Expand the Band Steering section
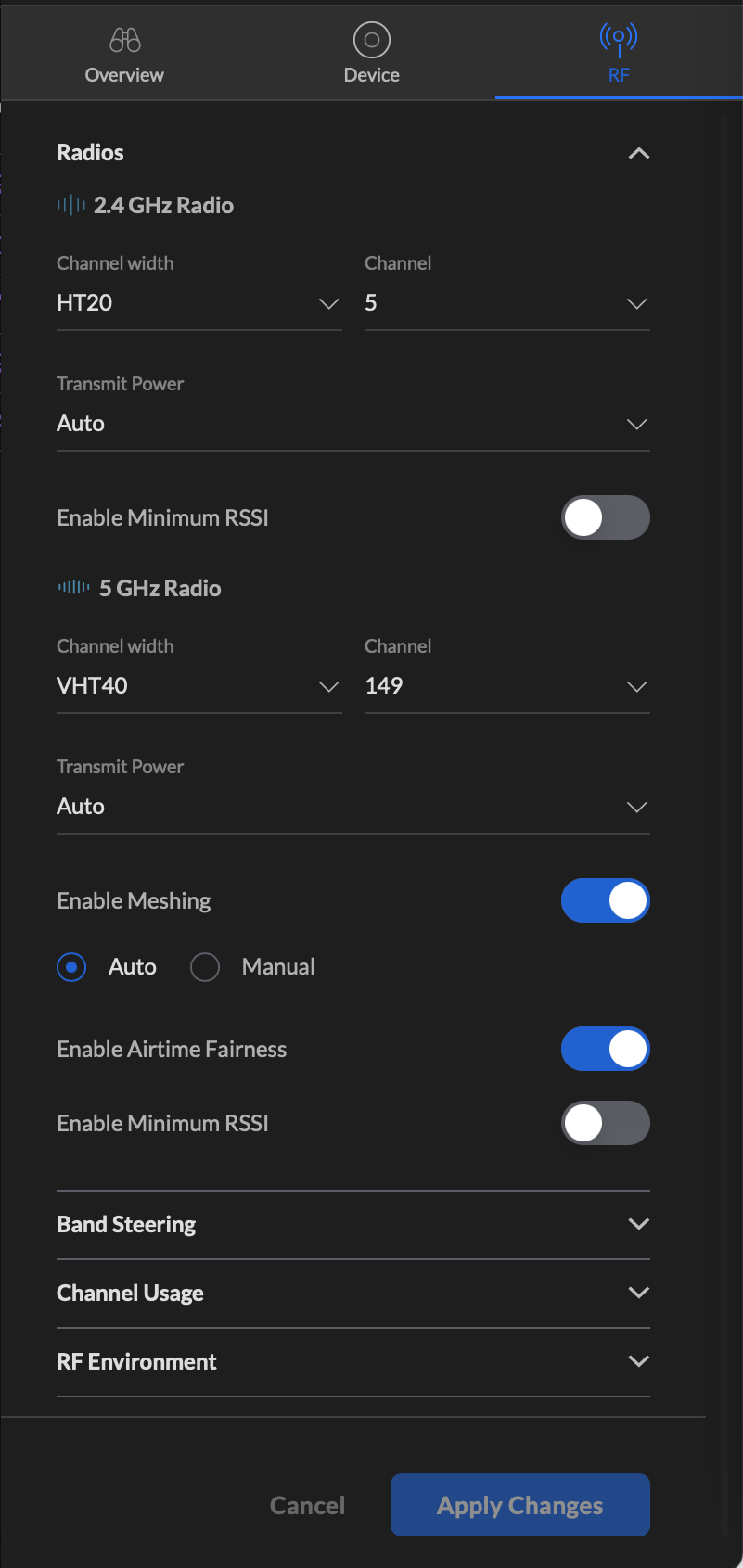This screenshot has height=1568, width=743. [352, 1224]
